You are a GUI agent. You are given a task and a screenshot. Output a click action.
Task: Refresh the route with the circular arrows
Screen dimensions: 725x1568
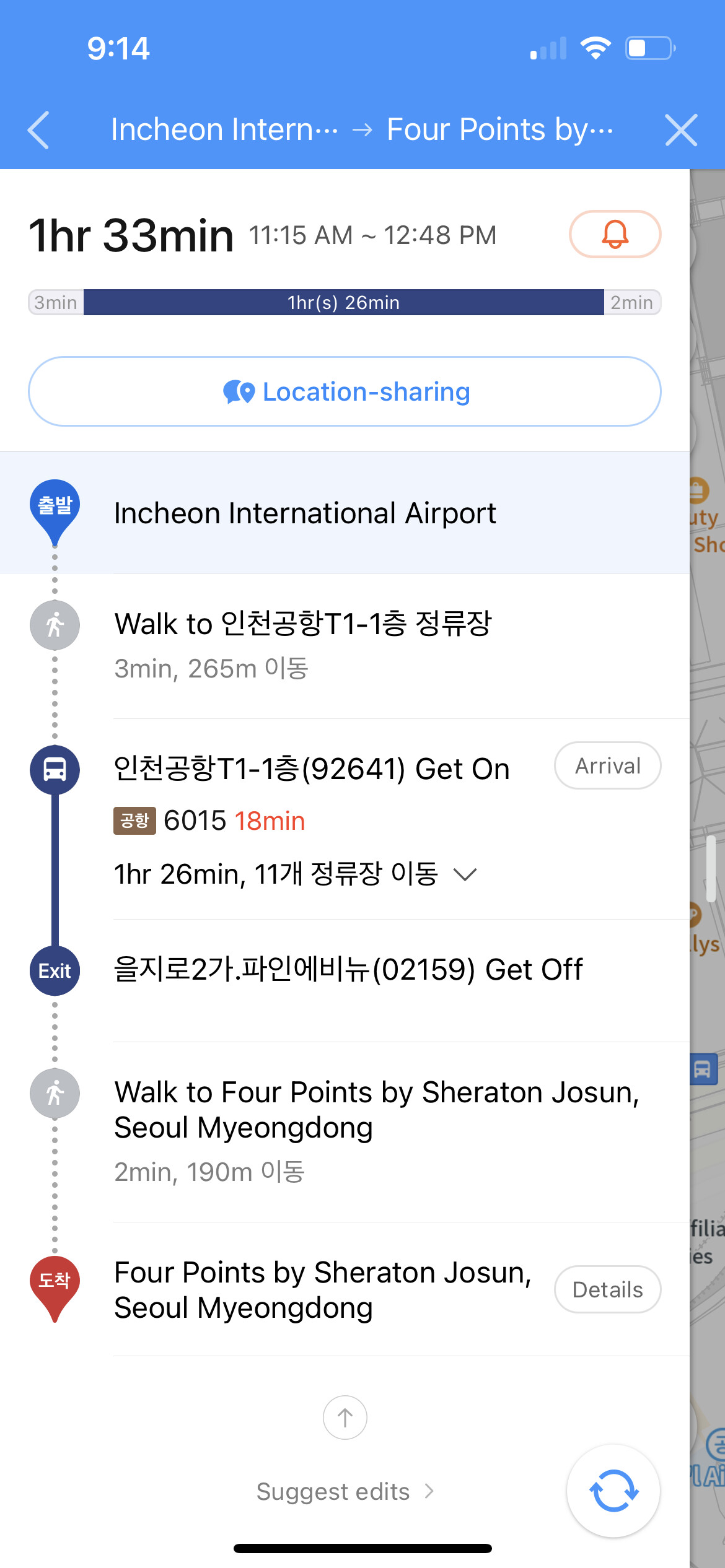pyautogui.click(x=613, y=1491)
